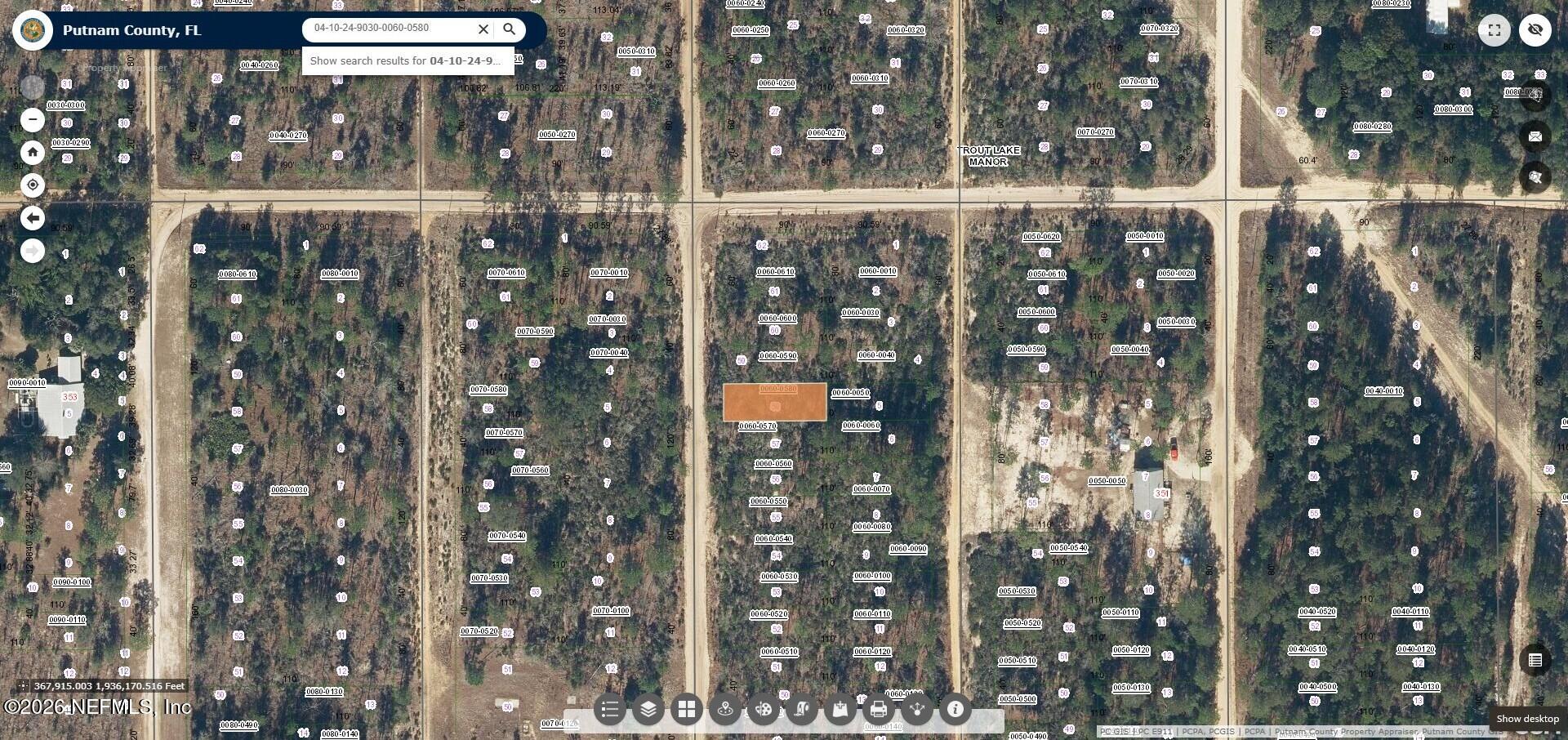Run the parcel search magnifier

[x=509, y=29]
